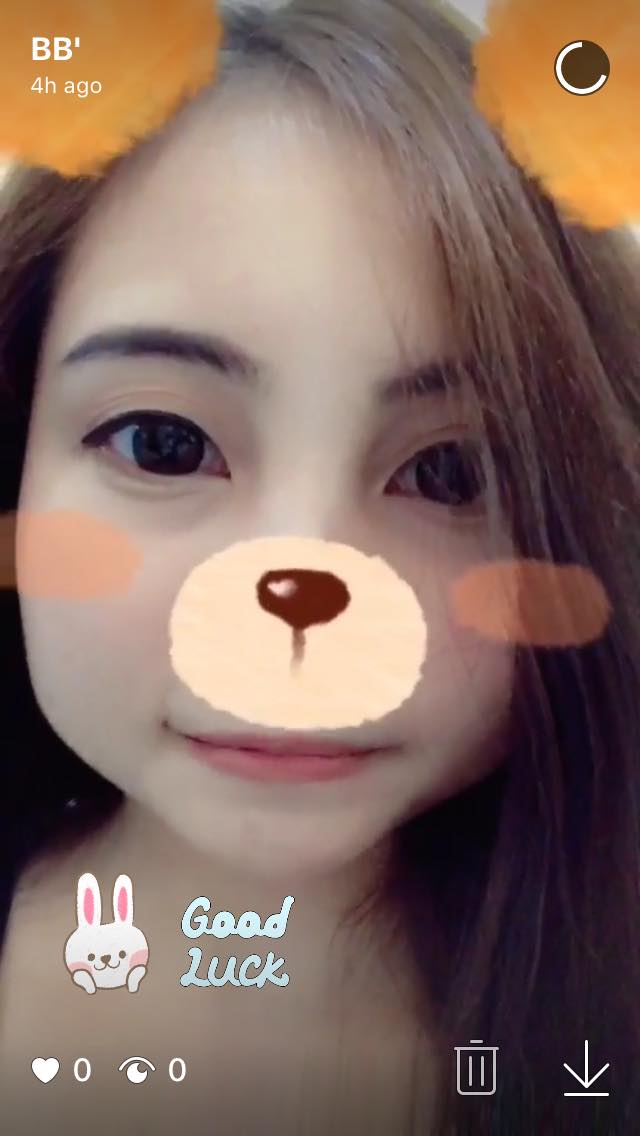Open the BB' profile name
The height and width of the screenshot is (1136, 640).
[55, 50]
